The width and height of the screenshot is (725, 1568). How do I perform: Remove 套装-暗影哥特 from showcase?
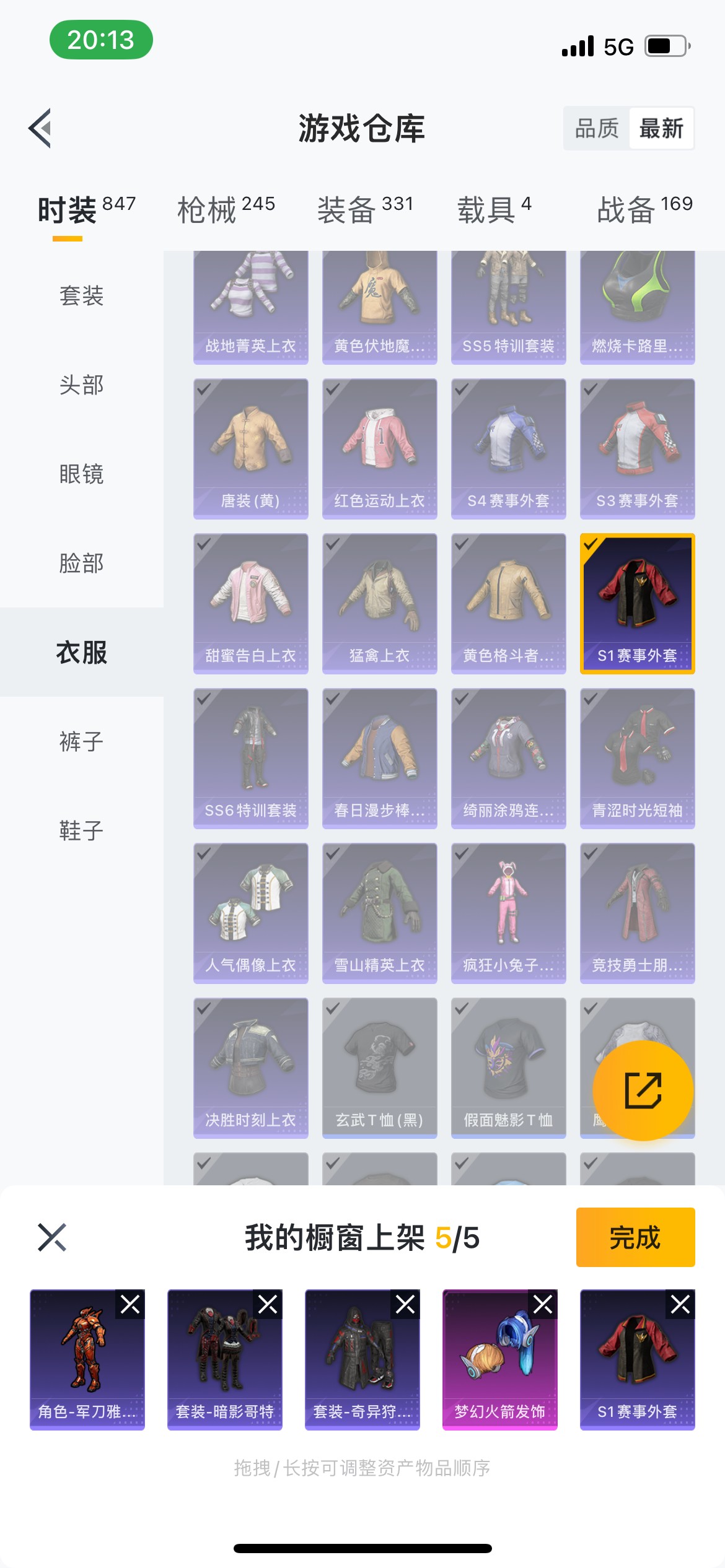[x=268, y=1305]
